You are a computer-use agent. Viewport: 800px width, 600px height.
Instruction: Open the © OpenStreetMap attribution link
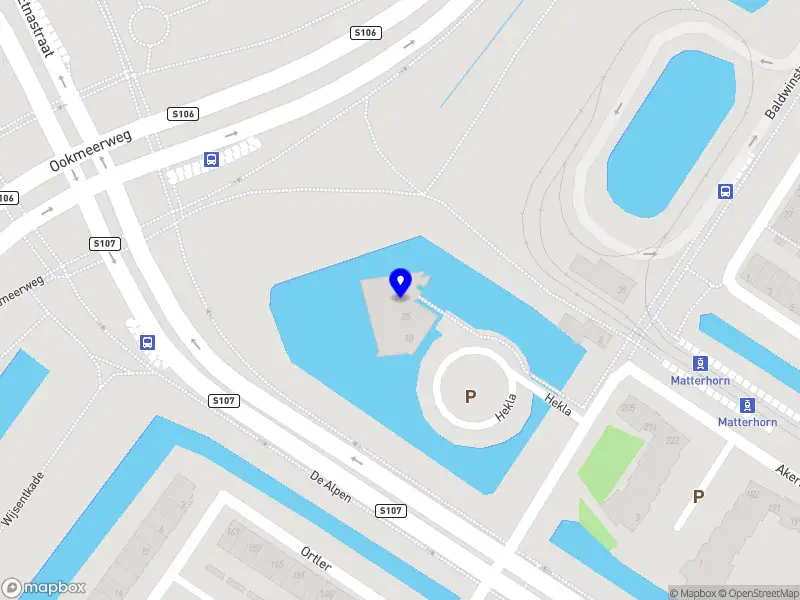[x=758, y=593]
